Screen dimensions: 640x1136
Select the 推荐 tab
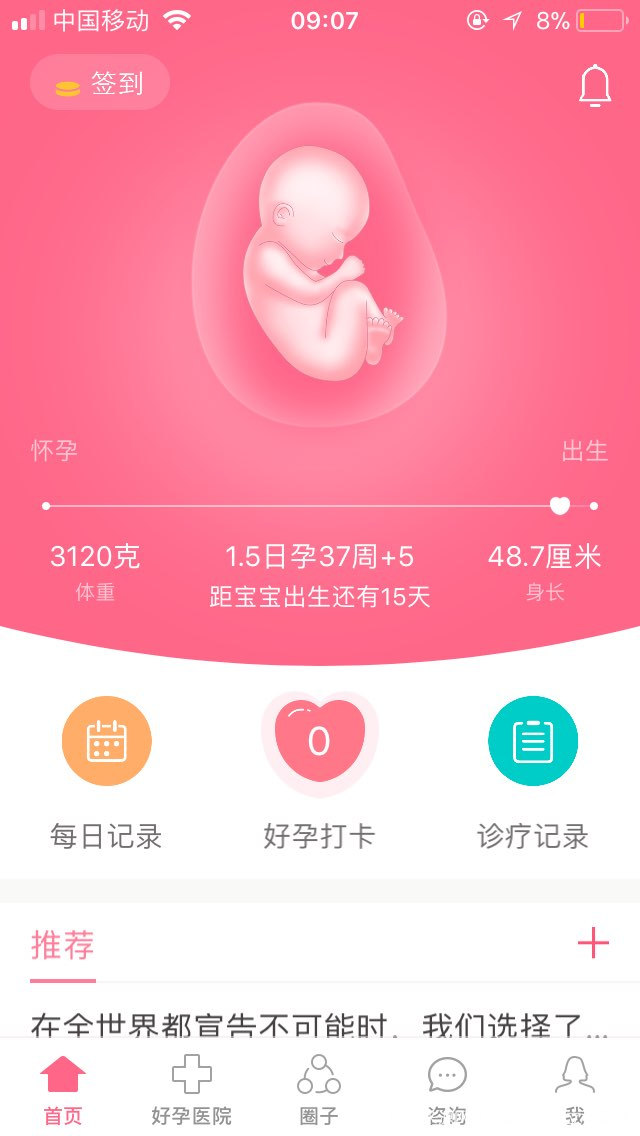pos(63,944)
